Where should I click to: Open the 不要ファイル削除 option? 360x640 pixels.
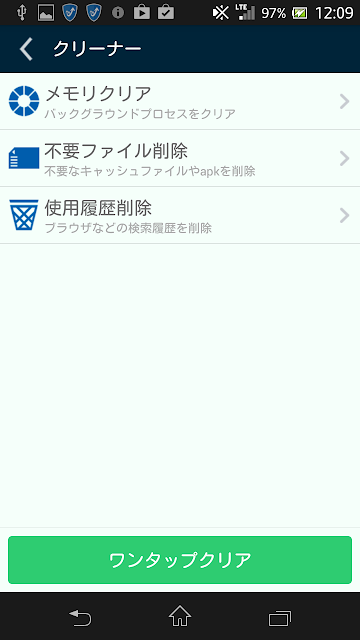pyautogui.click(x=180, y=158)
